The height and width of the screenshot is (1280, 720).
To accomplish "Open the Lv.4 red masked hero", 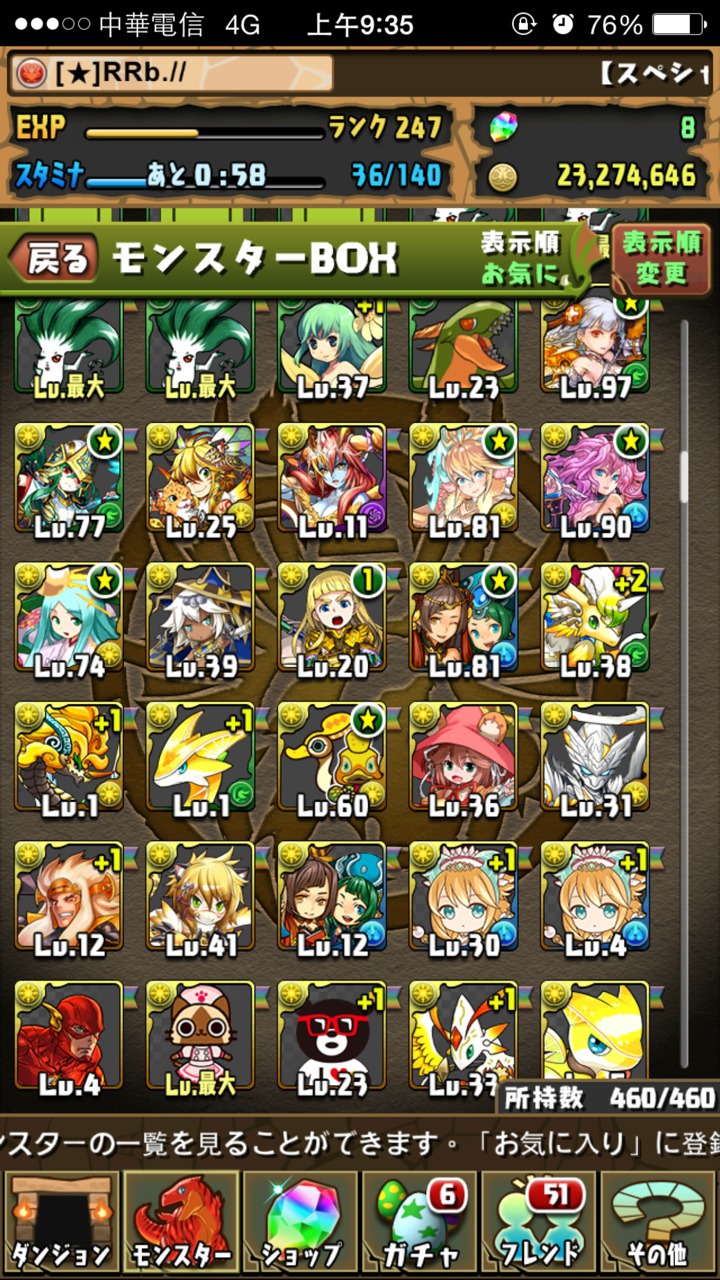I will pos(69,1038).
